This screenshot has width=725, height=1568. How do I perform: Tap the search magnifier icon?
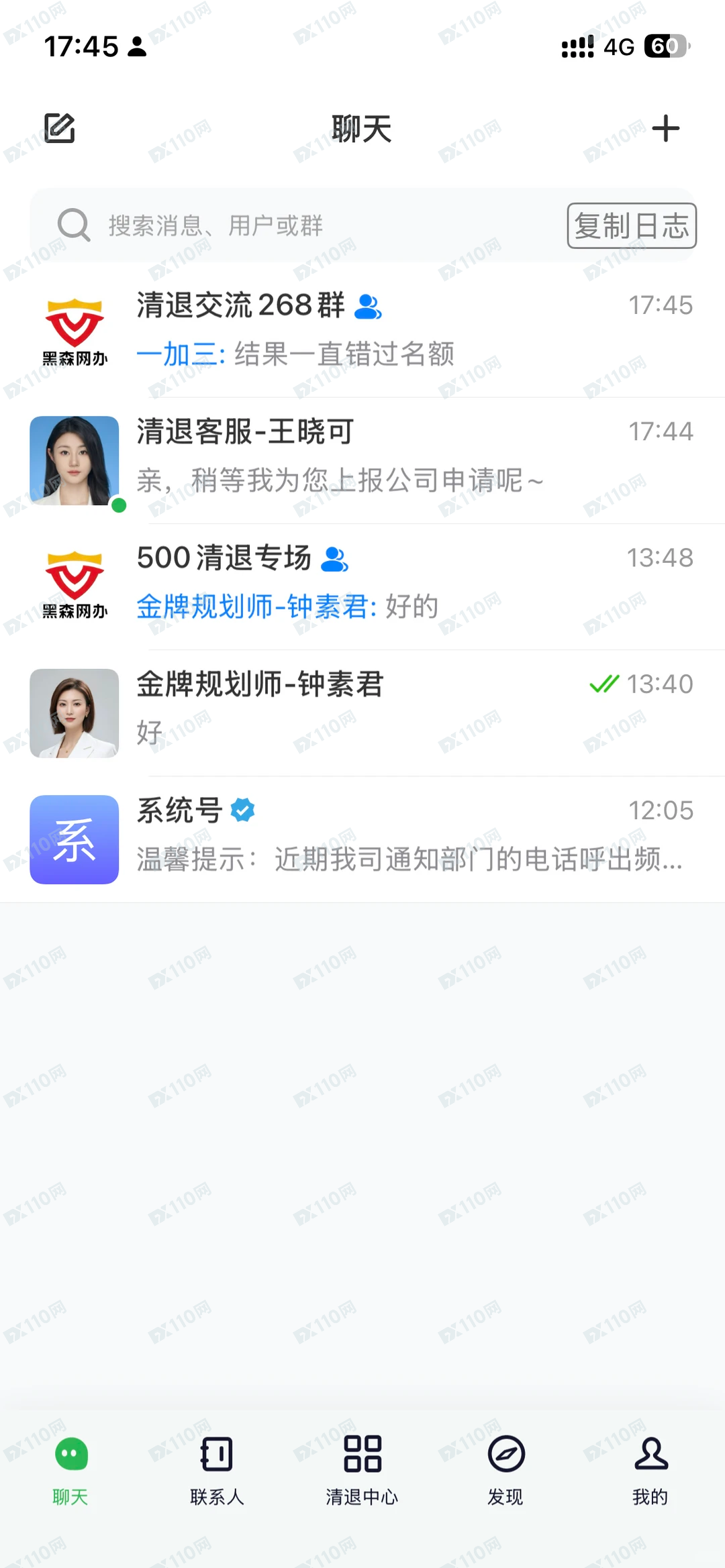coord(72,225)
